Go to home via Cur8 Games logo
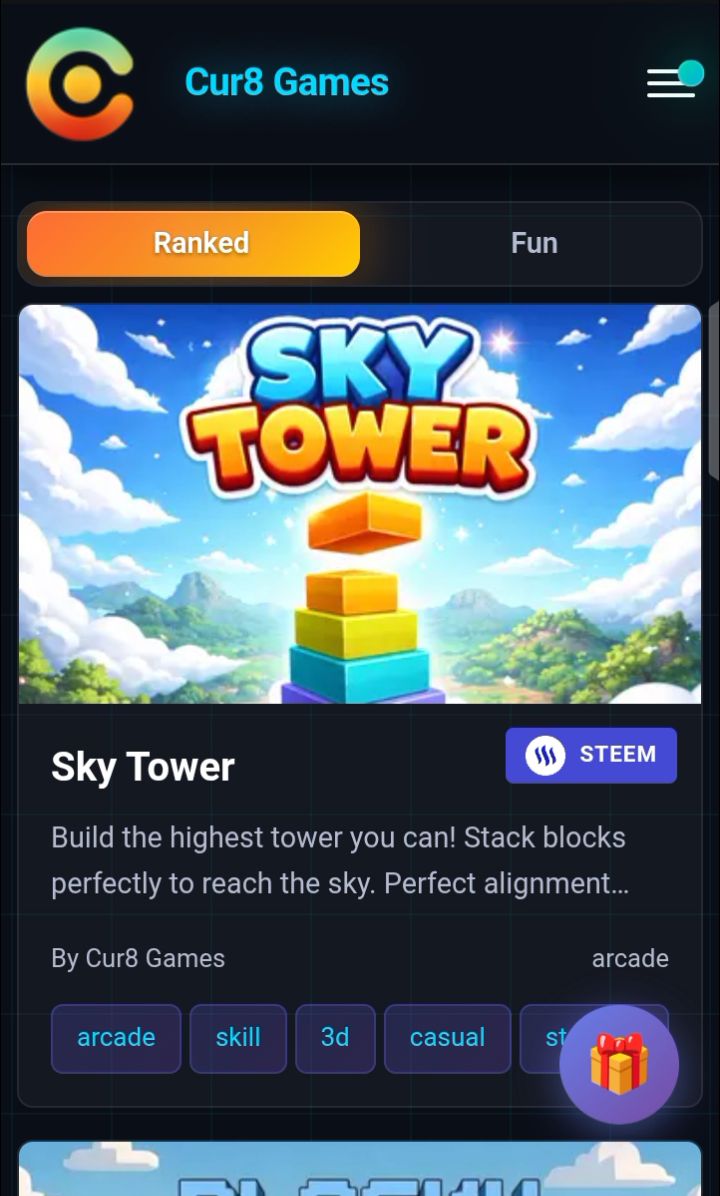Viewport: 720px width, 1196px height. pyautogui.click(x=80, y=83)
